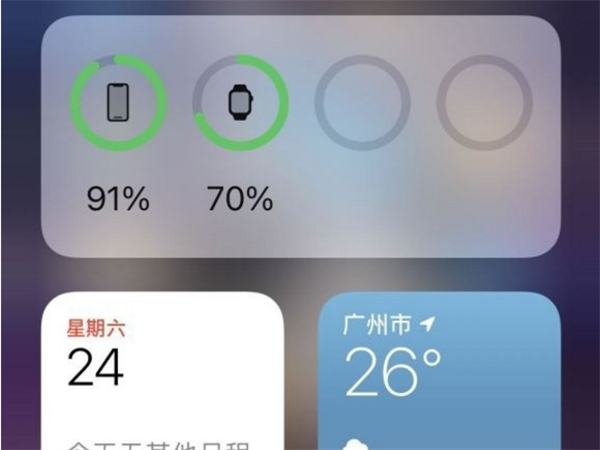This screenshot has height=450, width=600.
Task: Open the 广州市 weather widget
Action: [440, 372]
